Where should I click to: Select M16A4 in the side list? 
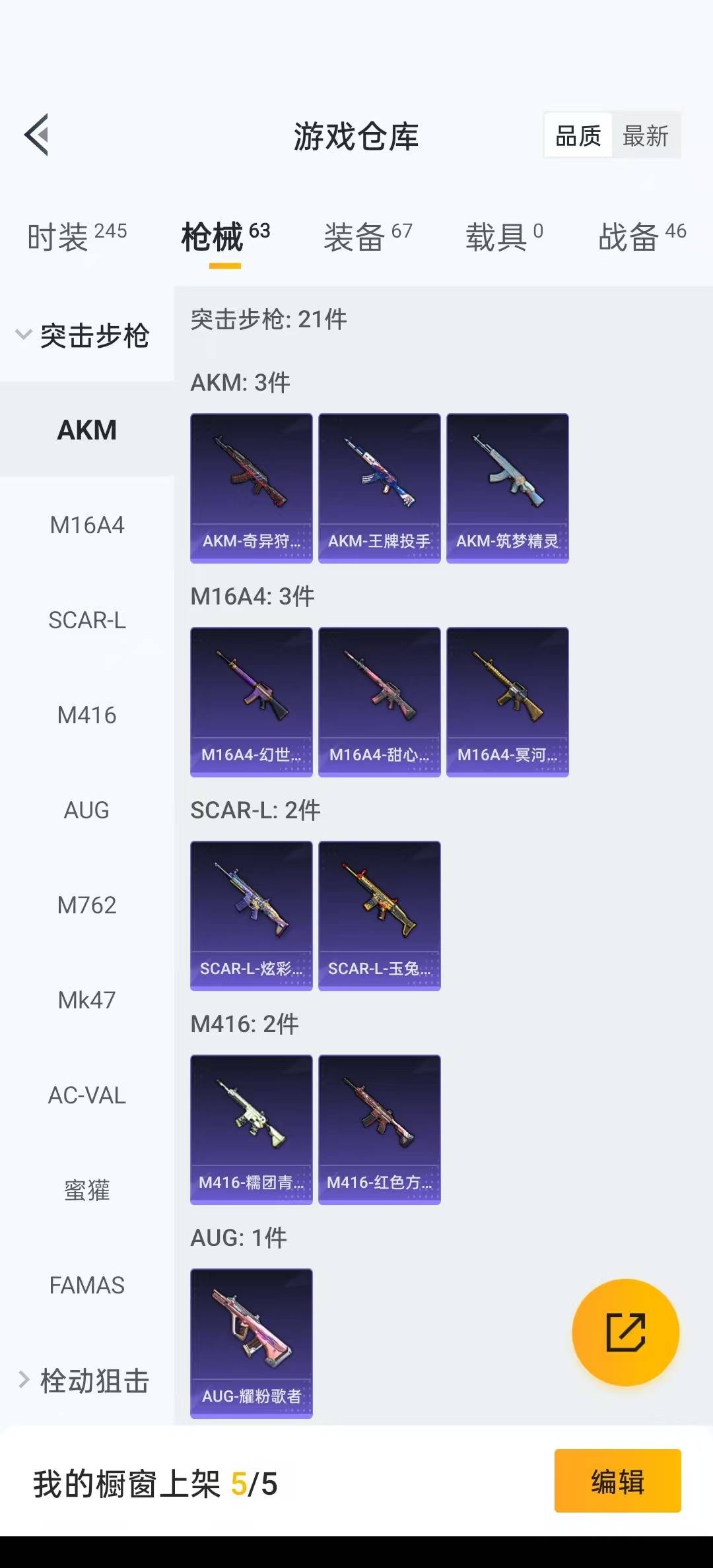tap(86, 525)
